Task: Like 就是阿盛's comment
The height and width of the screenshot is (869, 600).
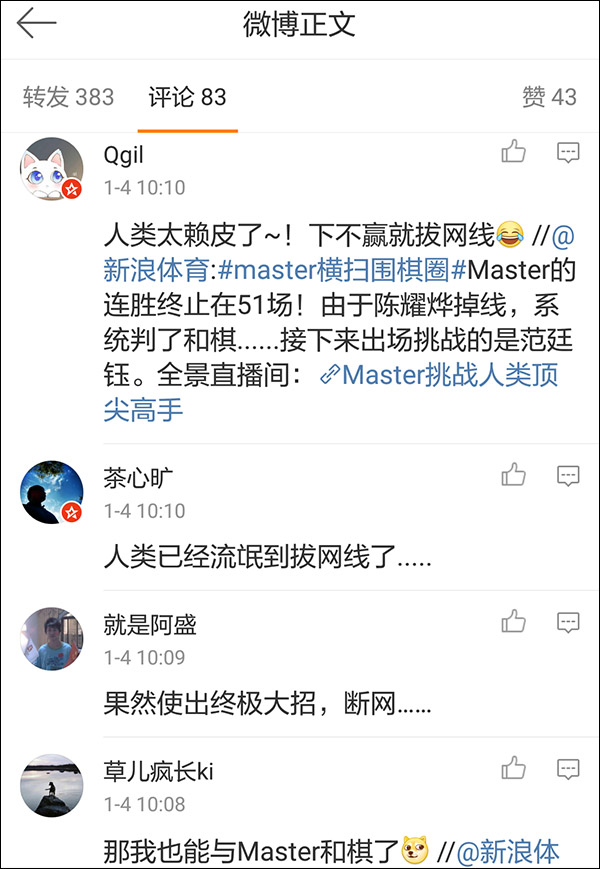Action: pos(514,622)
